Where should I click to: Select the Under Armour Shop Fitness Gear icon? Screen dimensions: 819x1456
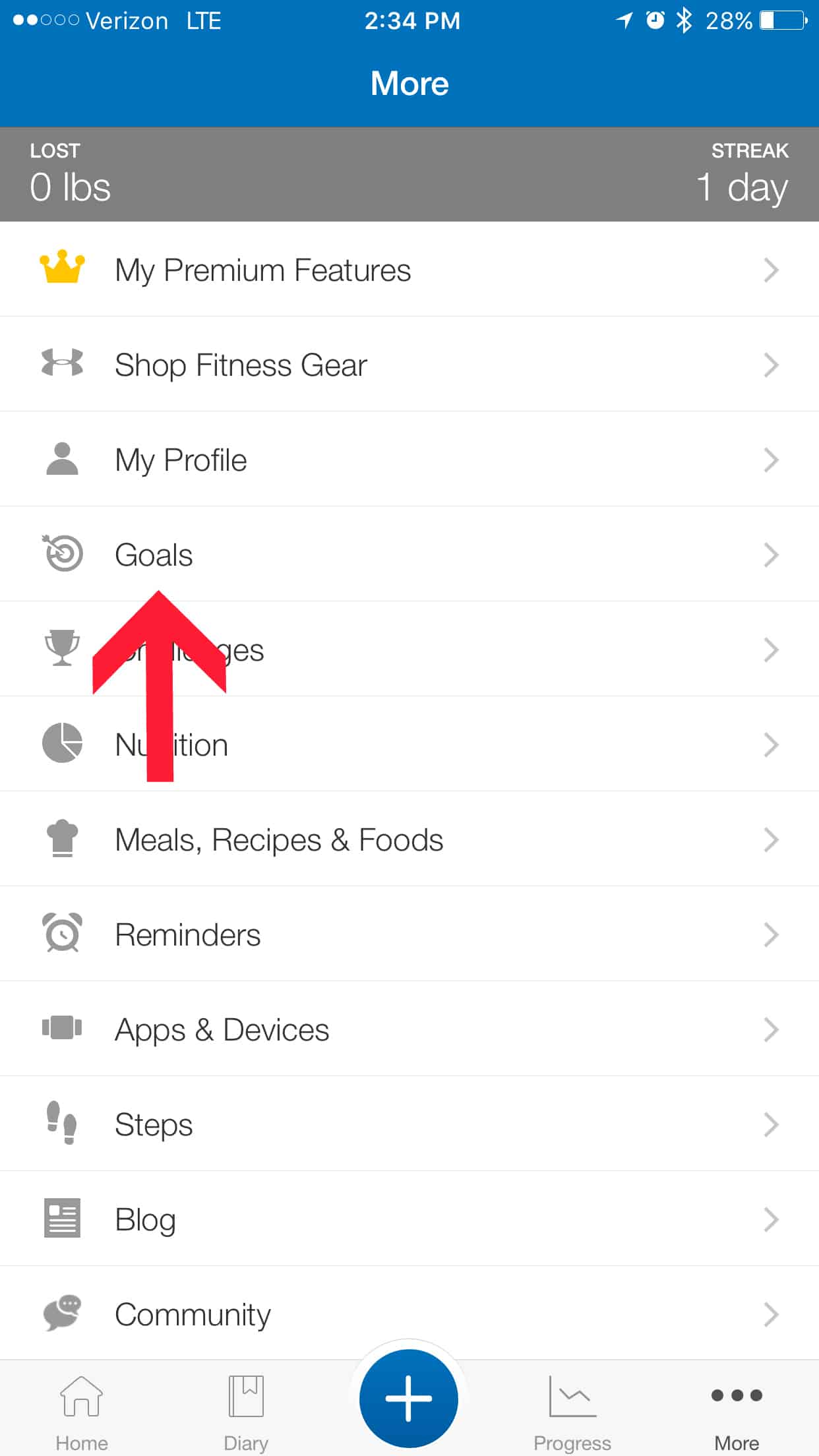[62, 364]
